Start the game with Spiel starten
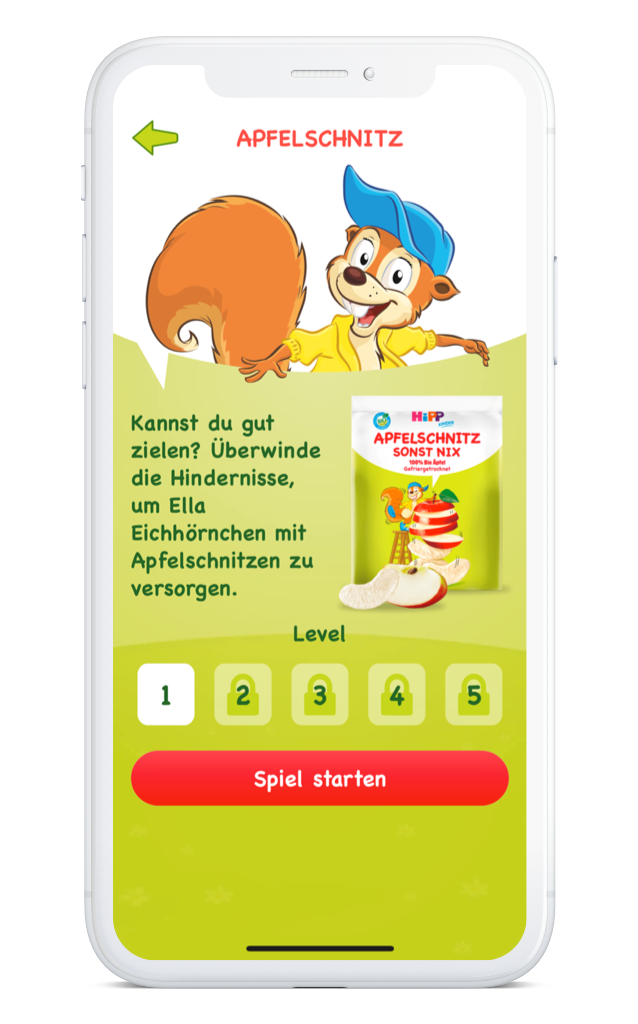Image resolution: width=638 pixels, height=1024 pixels. [320, 779]
